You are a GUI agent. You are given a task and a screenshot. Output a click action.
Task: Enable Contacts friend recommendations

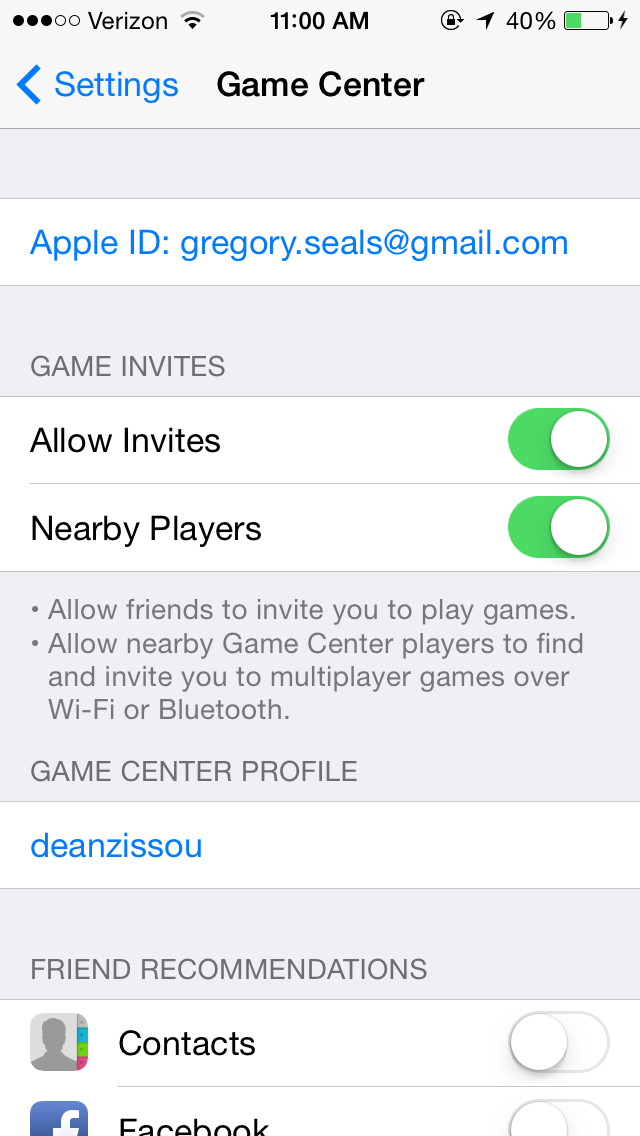[558, 1043]
